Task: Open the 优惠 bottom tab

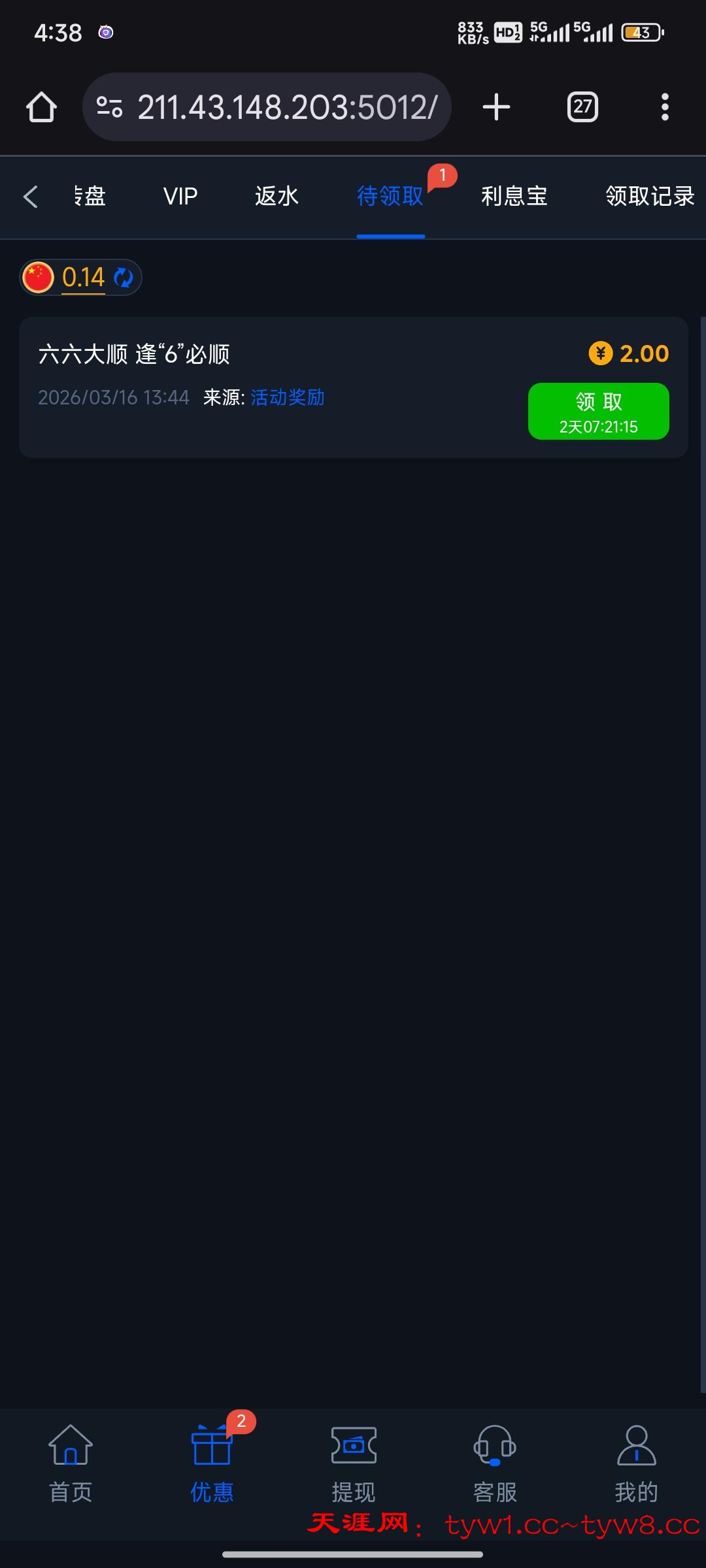Action: click(212, 1461)
